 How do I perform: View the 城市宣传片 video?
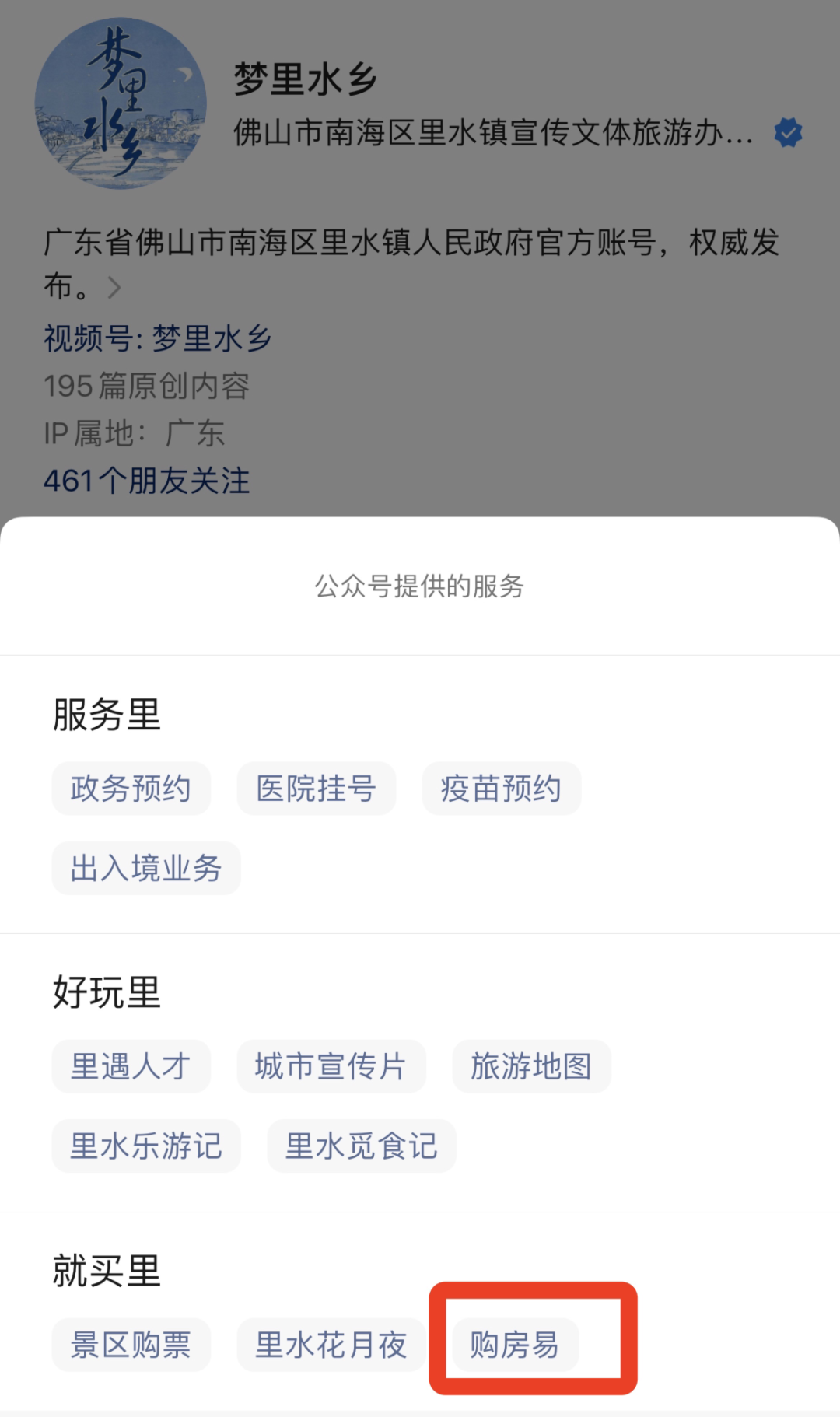[x=331, y=1066]
